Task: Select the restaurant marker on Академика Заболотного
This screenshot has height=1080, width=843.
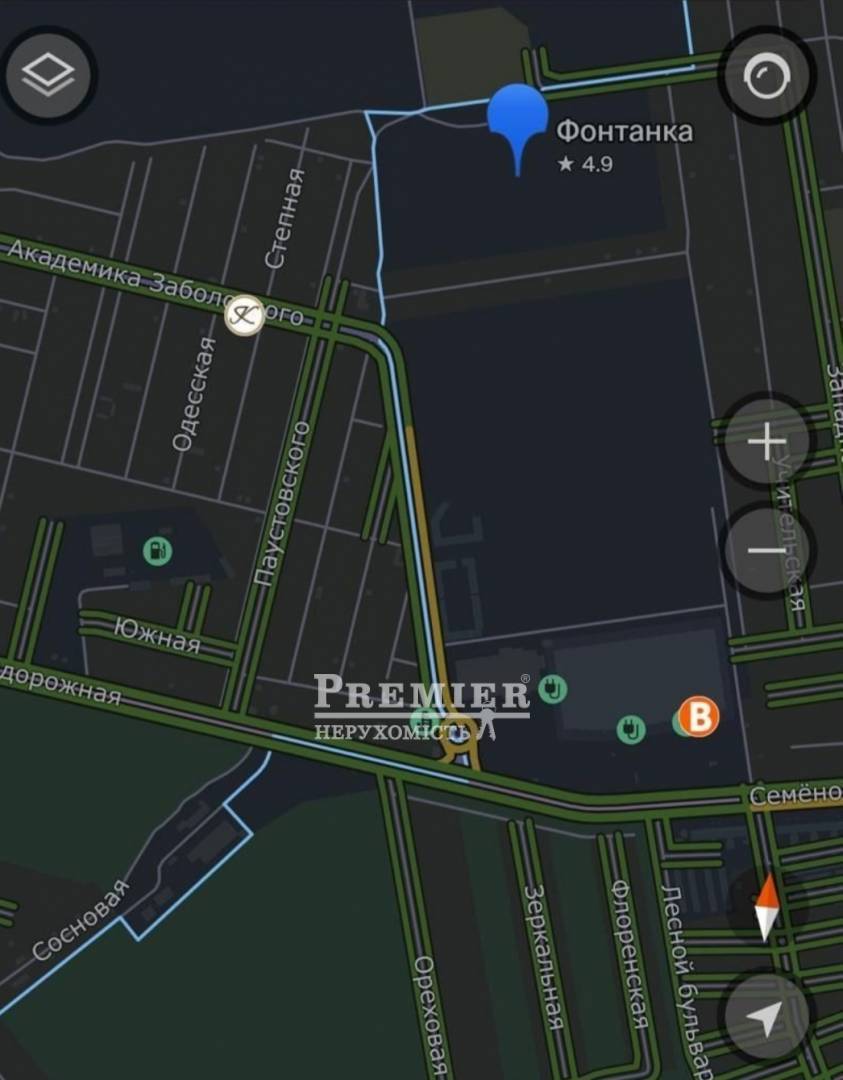Action: 244,315
